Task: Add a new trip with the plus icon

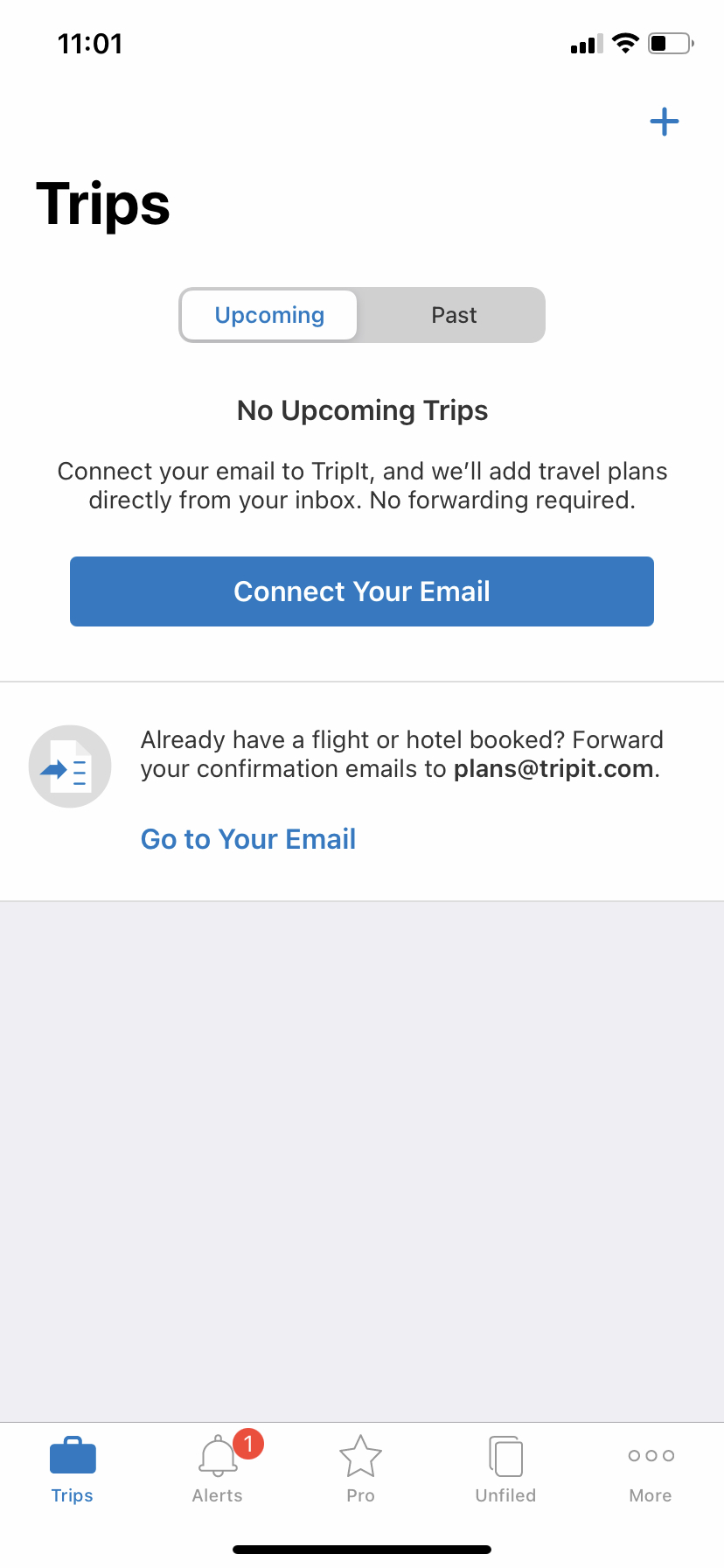Action: (665, 122)
